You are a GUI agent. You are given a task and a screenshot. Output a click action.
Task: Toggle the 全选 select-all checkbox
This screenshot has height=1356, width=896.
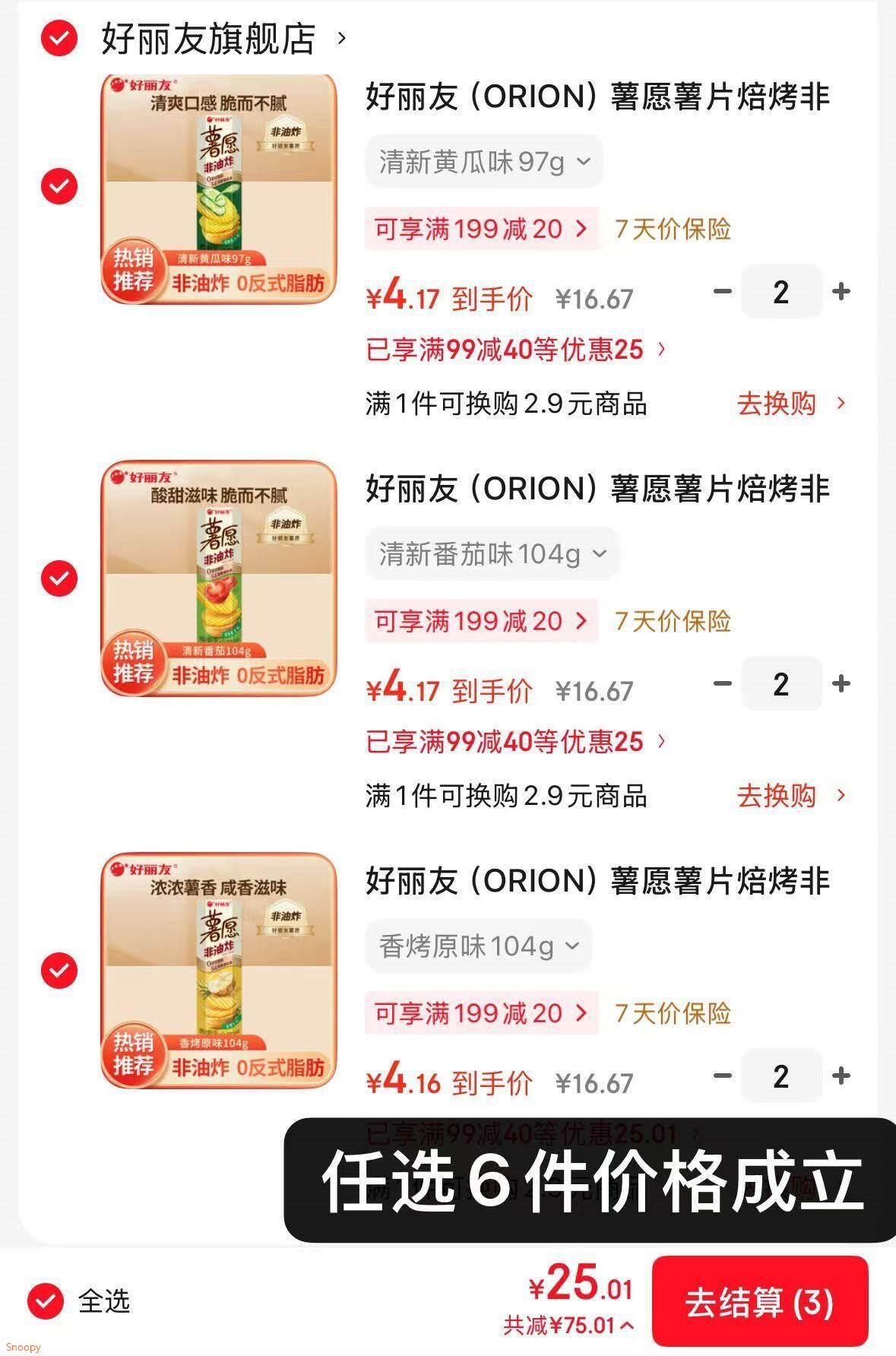tap(46, 1302)
